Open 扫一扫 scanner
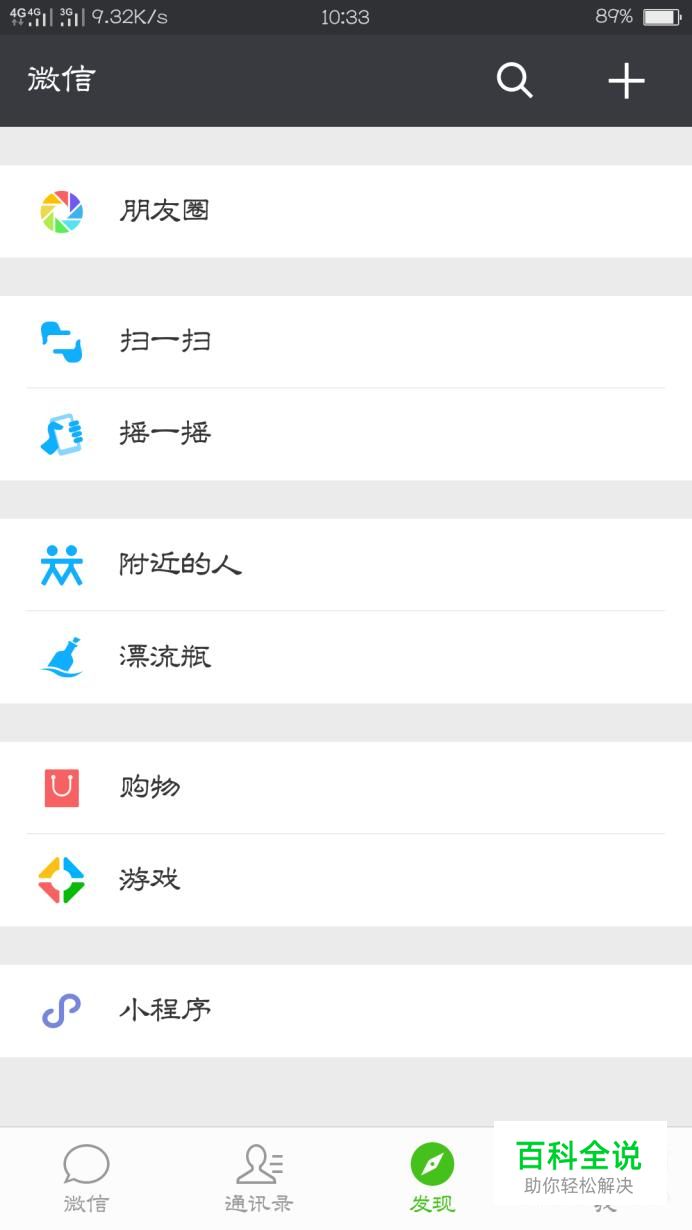692x1230 pixels. click(x=346, y=341)
